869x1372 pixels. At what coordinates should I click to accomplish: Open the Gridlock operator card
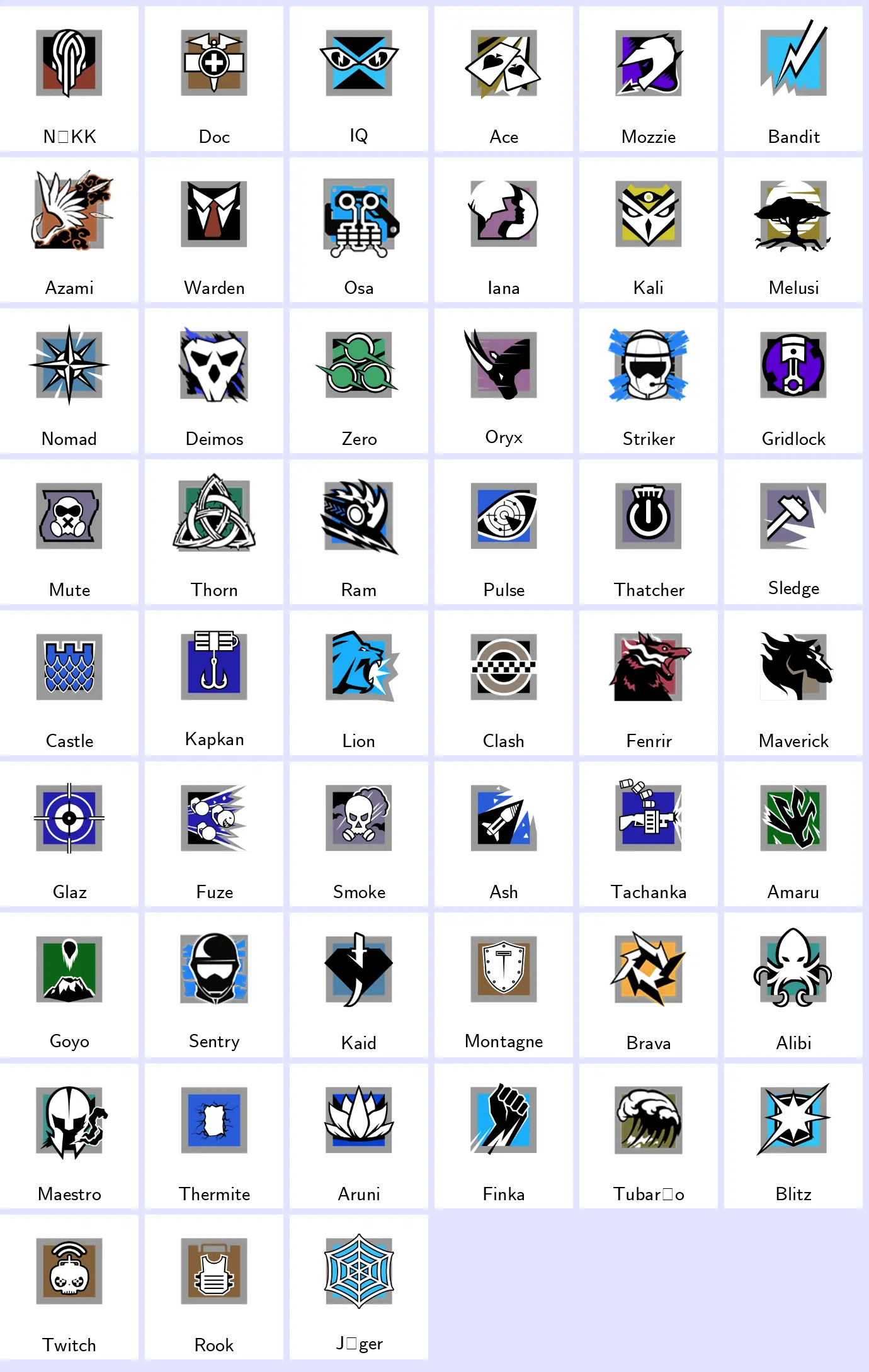click(x=793, y=381)
